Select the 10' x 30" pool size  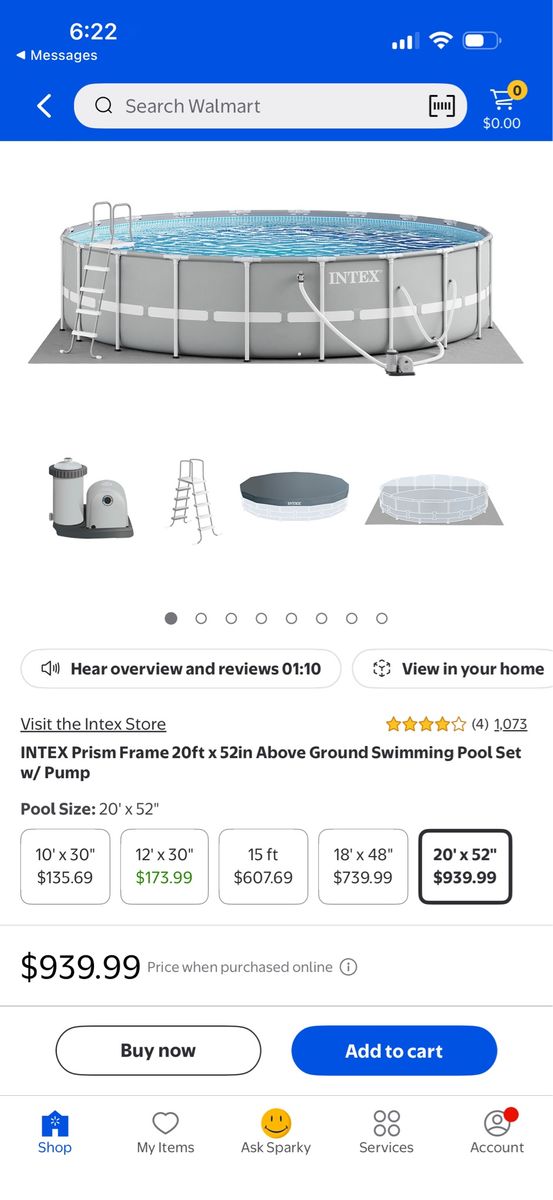click(65, 866)
